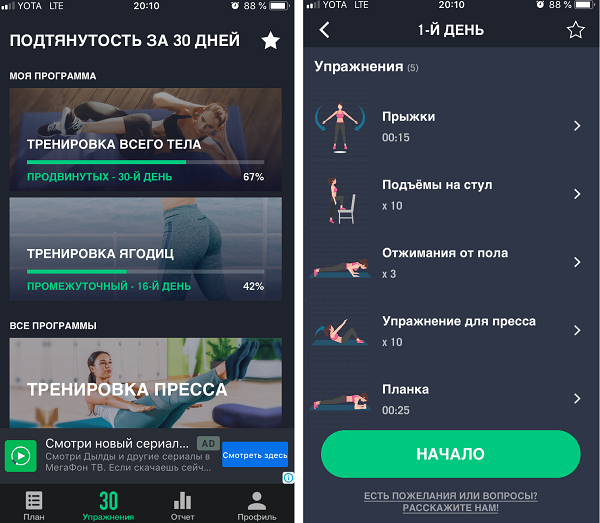Open the Подъёмы на стул exercise
Screen dimensions: 600x523
pyautogui.click(x=450, y=194)
